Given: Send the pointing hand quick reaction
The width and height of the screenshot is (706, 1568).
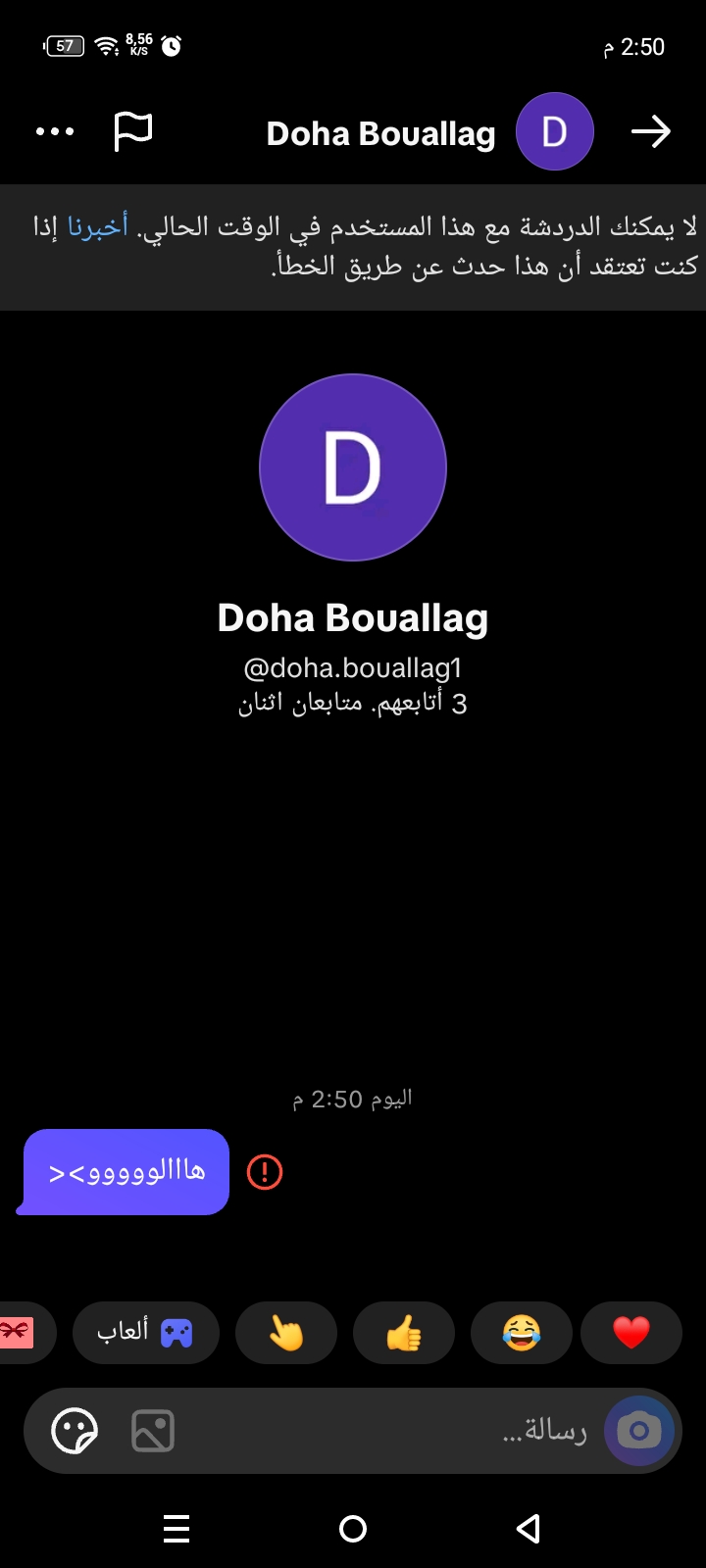Looking at the screenshot, I should [x=286, y=1333].
